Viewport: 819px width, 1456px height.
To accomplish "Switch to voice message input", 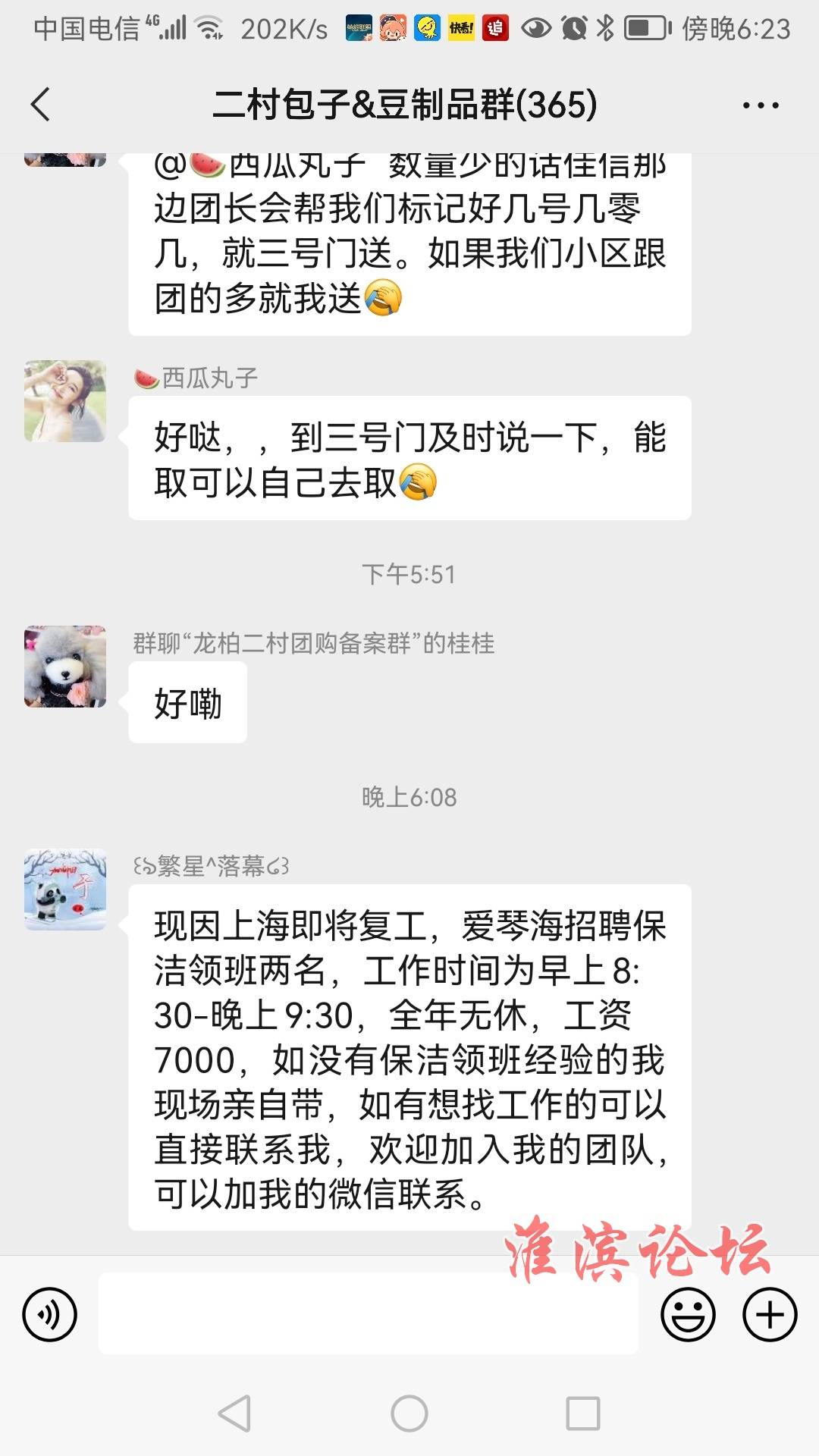I will [x=50, y=1314].
